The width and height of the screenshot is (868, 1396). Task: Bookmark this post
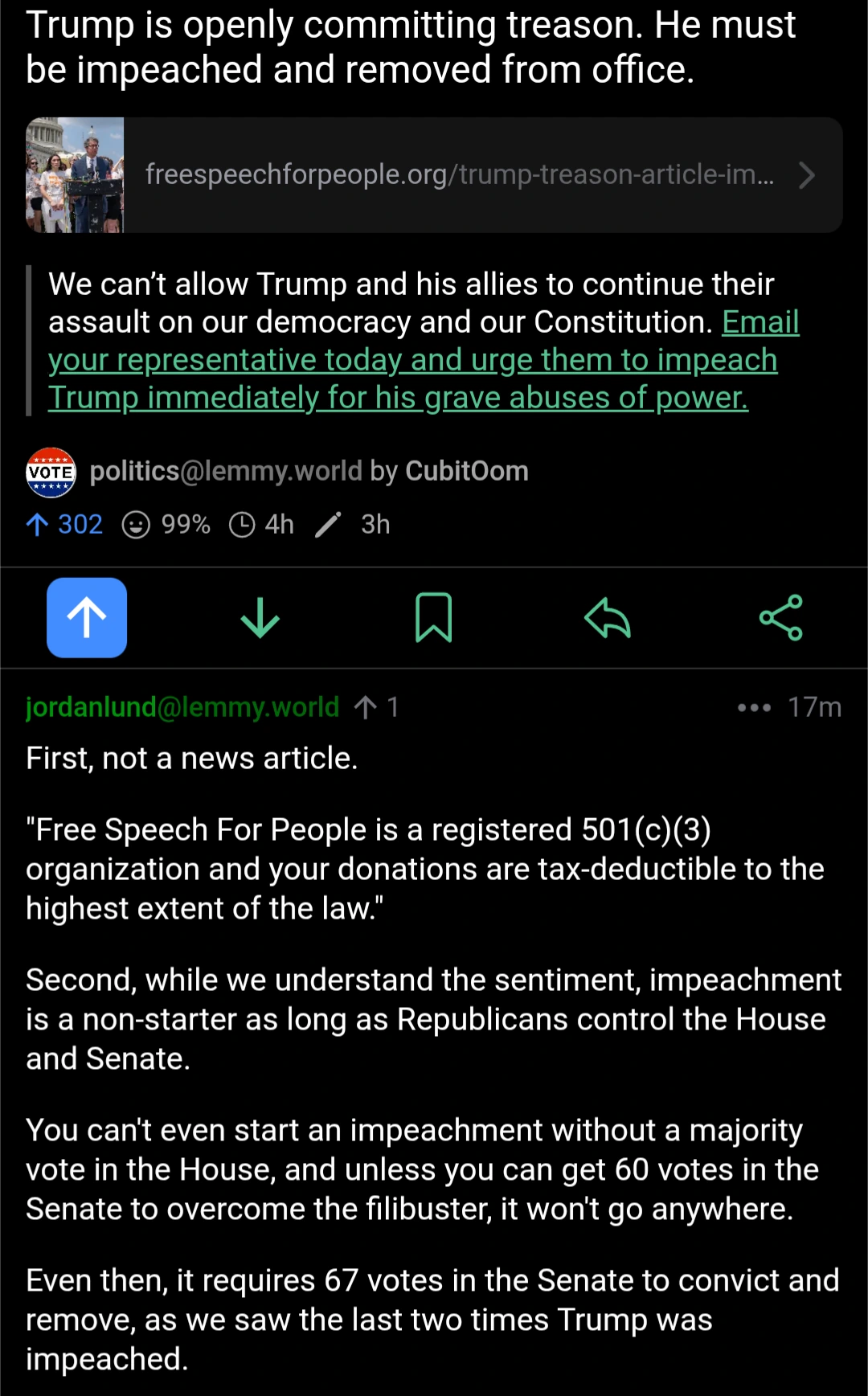tap(434, 617)
